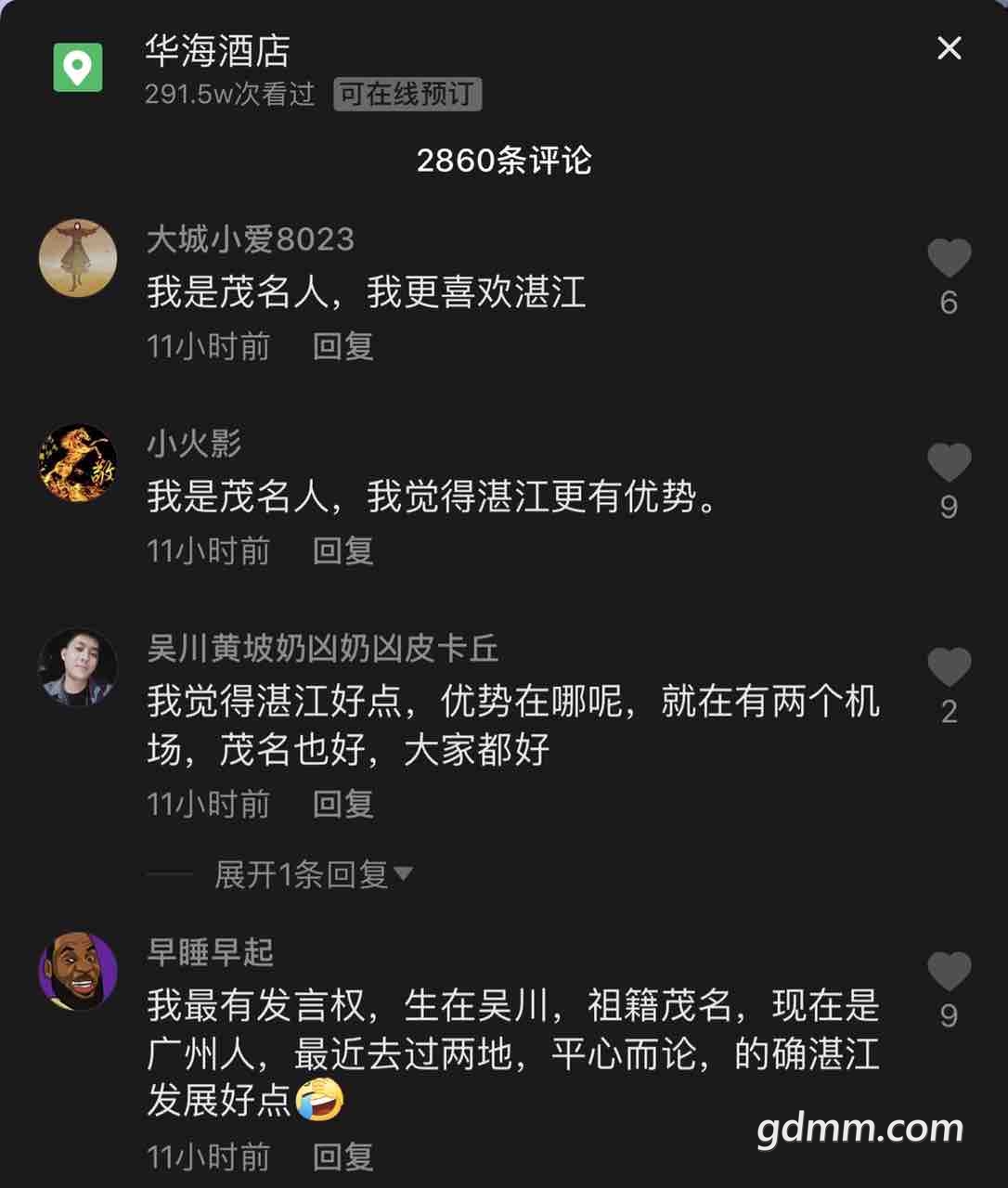Open 吴川黄坡奶凶奶凶皮卡丘's avatar
Viewport: 1008px width, 1188px height.
tap(78, 666)
